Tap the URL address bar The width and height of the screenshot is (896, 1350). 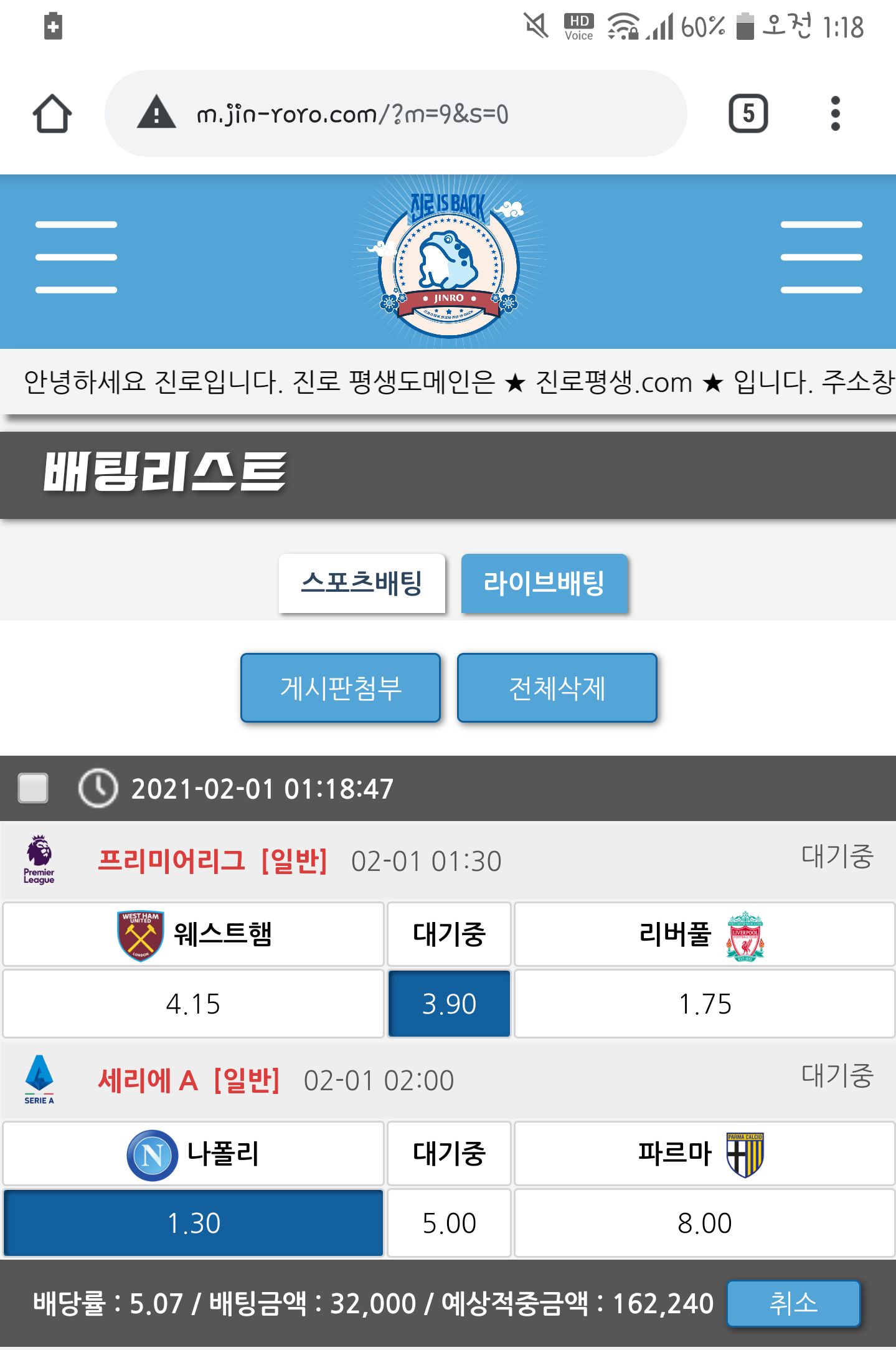[x=396, y=113]
